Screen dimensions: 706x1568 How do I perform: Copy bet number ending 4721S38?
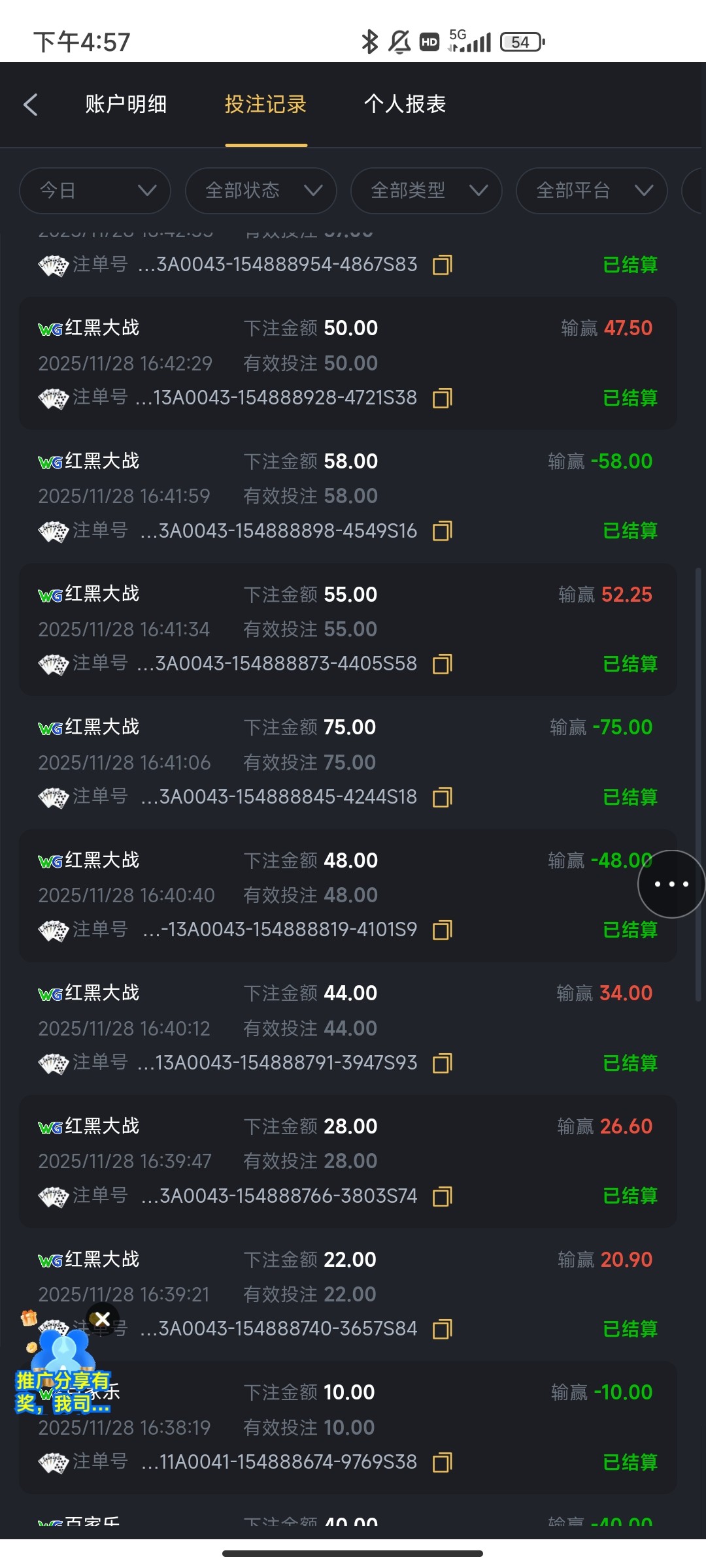pyautogui.click(x=443, y=399)
